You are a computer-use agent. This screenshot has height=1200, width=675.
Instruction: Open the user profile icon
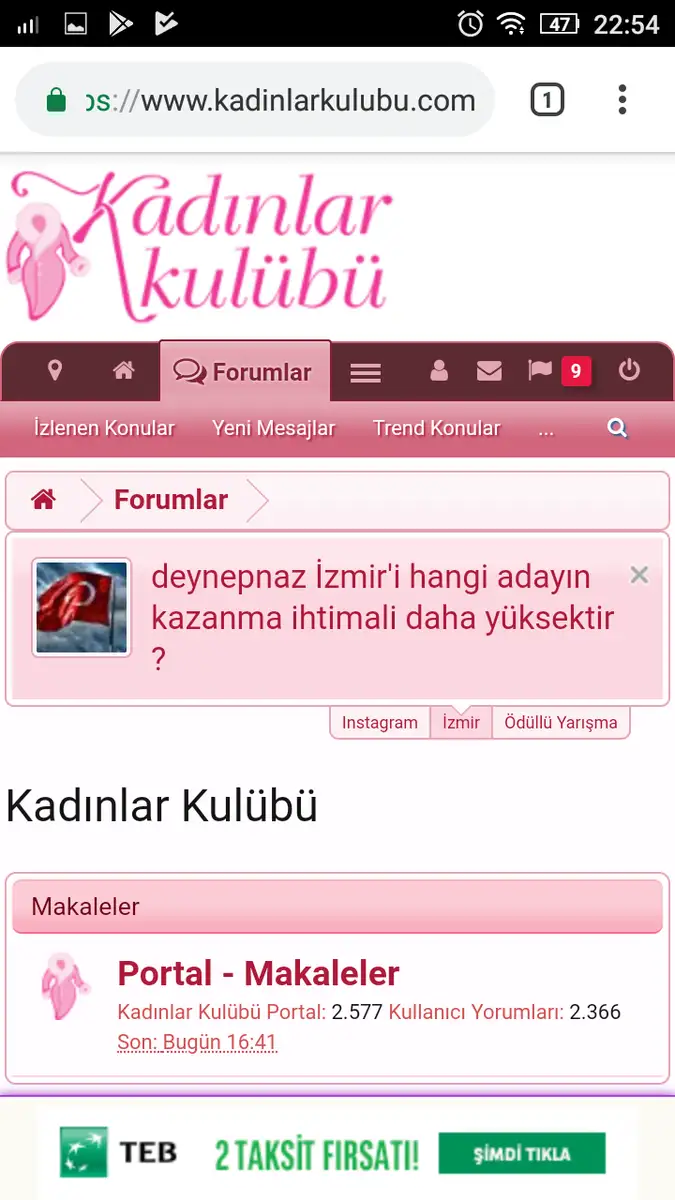point(438,371)
